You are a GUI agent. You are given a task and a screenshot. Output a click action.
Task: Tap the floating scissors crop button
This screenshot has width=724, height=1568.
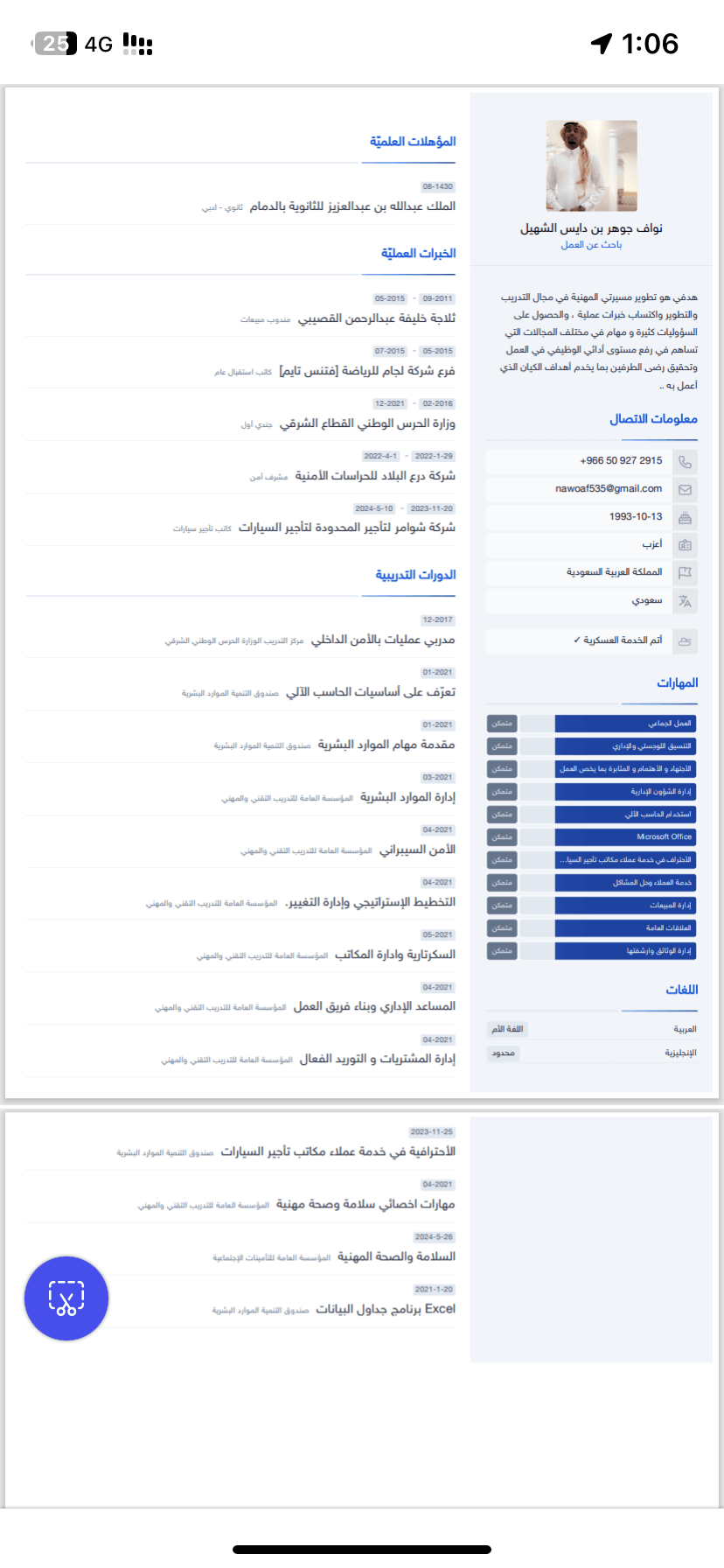pyautogui.click(x=66, y=1298)
